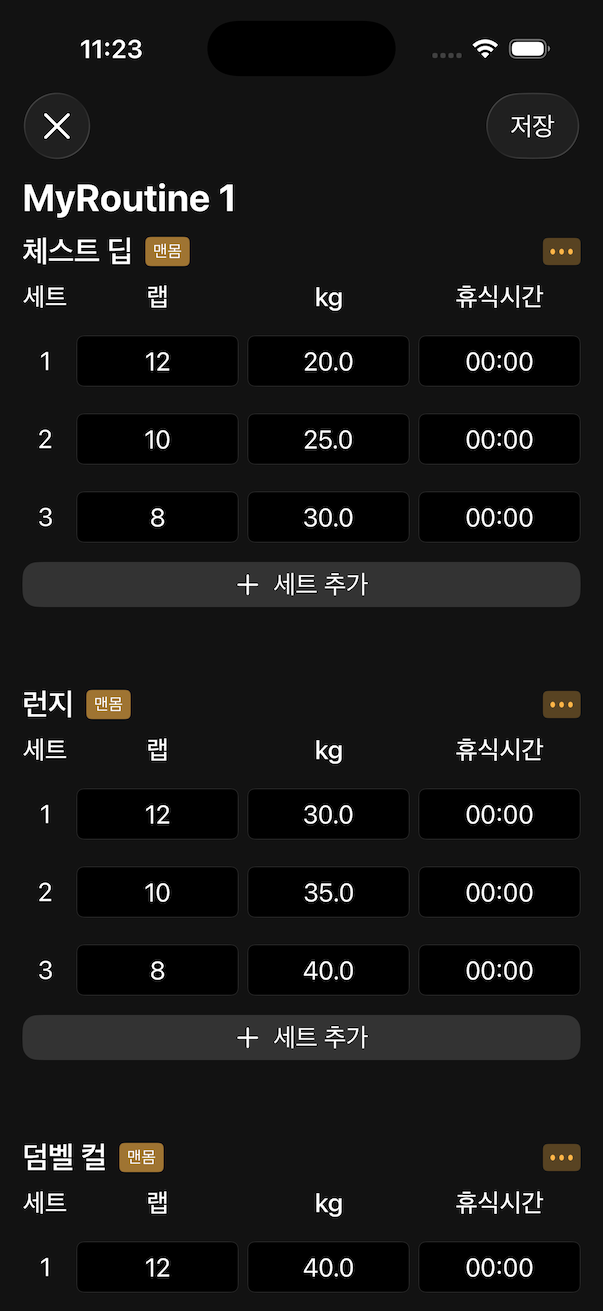The width and height of the screenshot is (603, 1311).
Task: Edit the 35.0 kg field in 런지
Action: pyautogui.click(x=328, y=892)
